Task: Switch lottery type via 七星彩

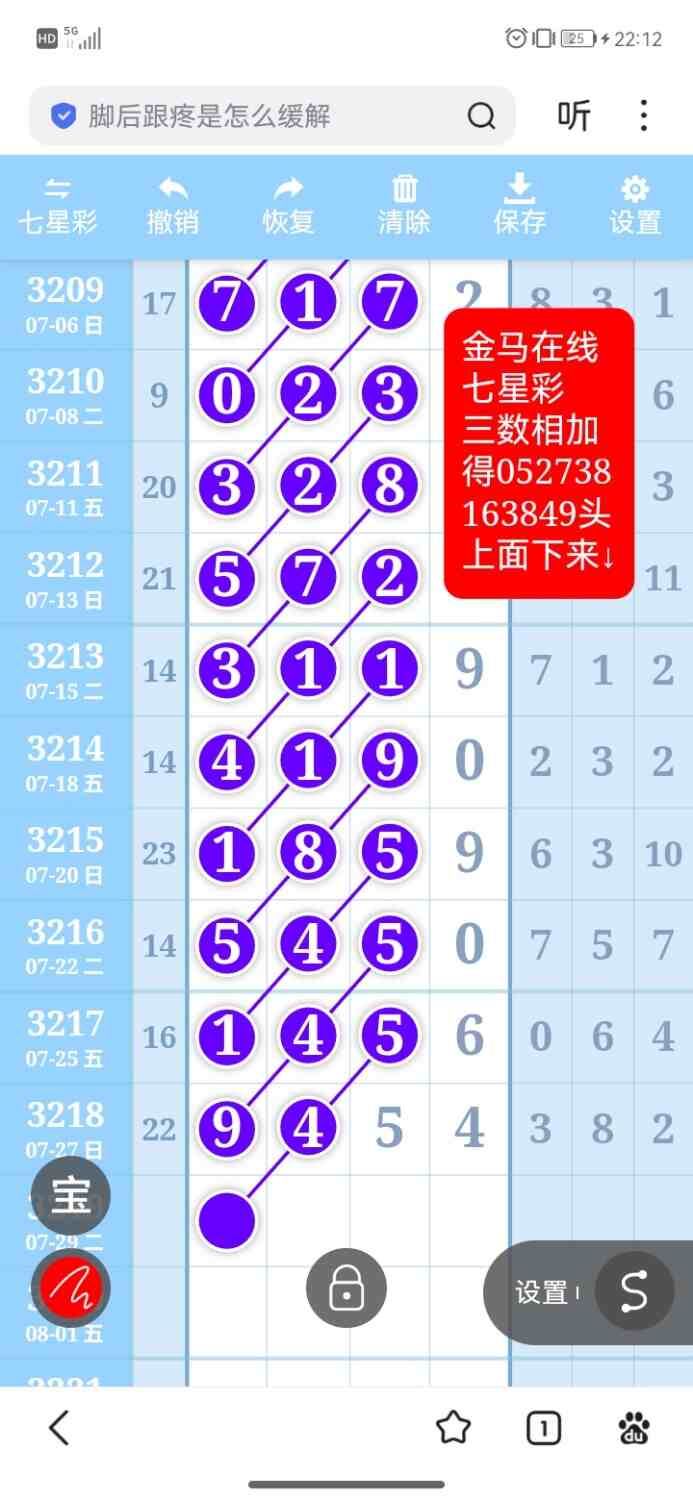Action: (58, 207)
